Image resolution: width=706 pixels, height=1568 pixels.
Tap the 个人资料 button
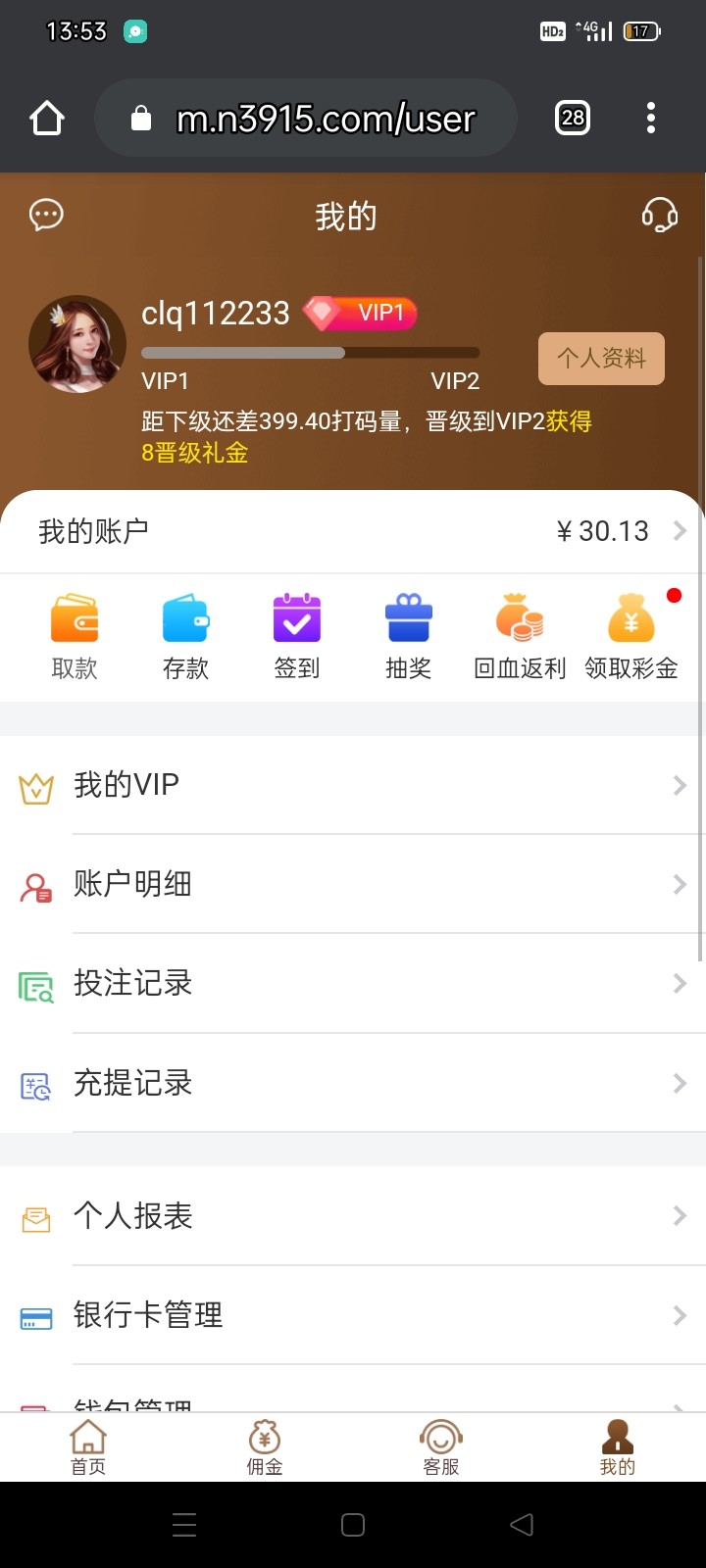pos(601,359)
